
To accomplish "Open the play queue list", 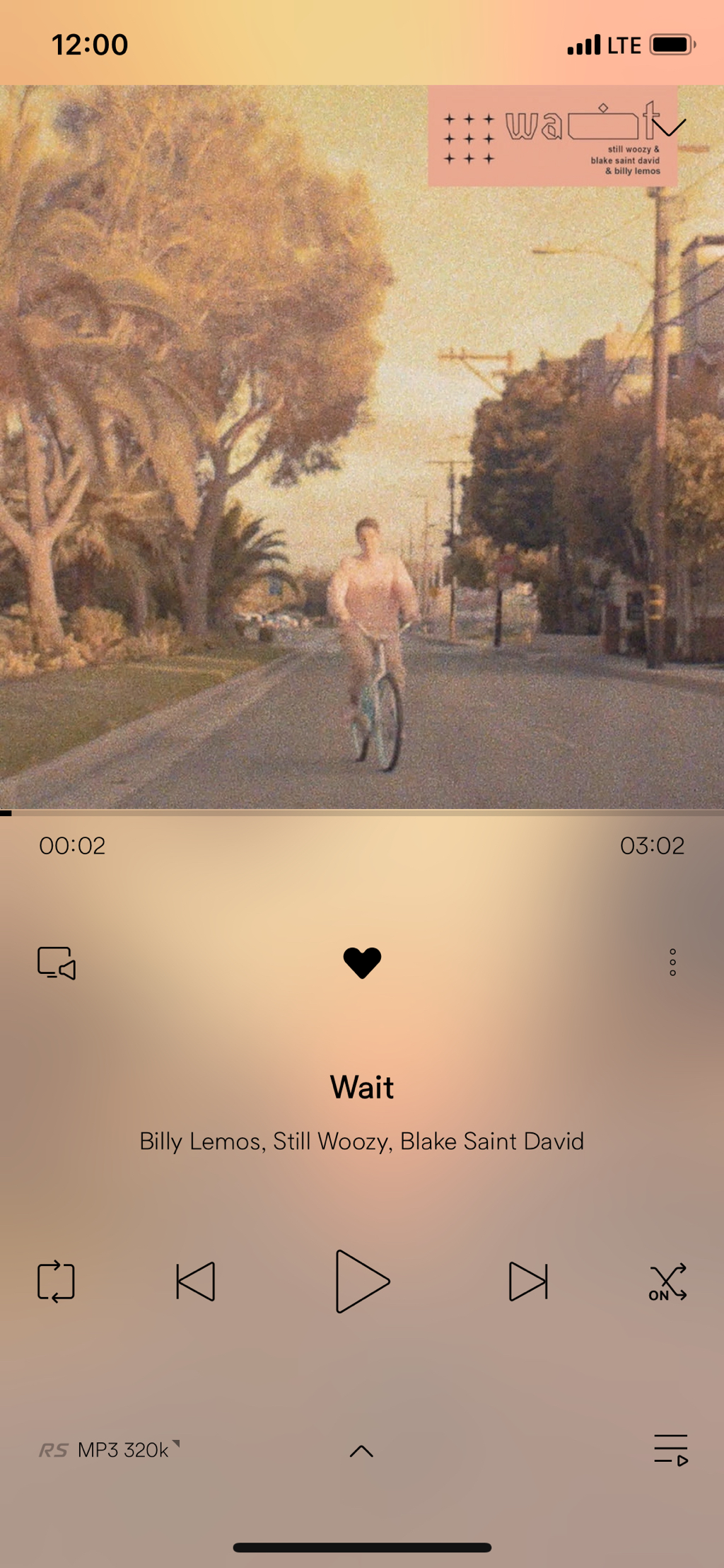I will 670,1450.
